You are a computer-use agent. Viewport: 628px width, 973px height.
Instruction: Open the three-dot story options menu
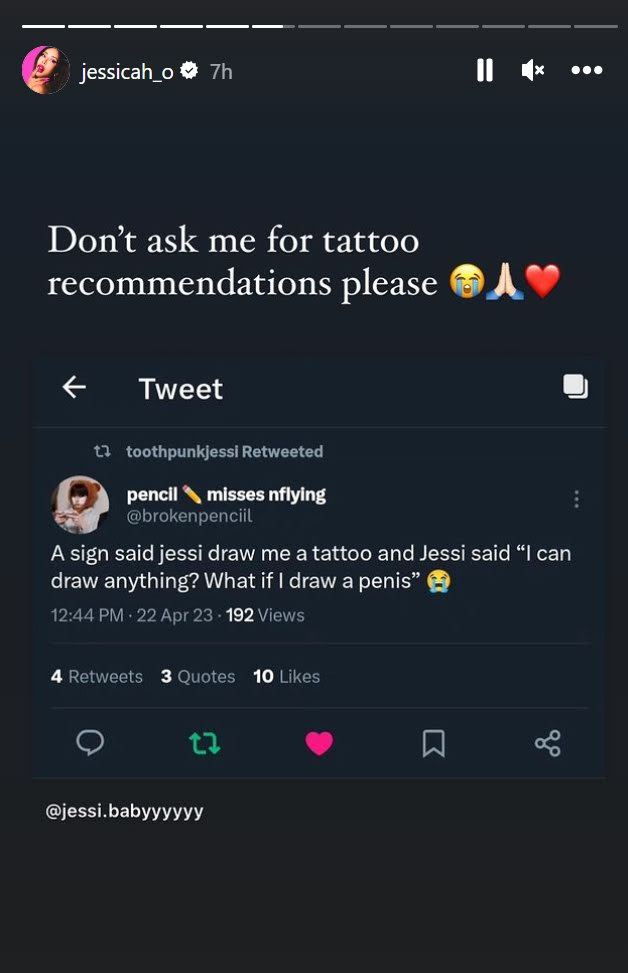tap(587, 70)
